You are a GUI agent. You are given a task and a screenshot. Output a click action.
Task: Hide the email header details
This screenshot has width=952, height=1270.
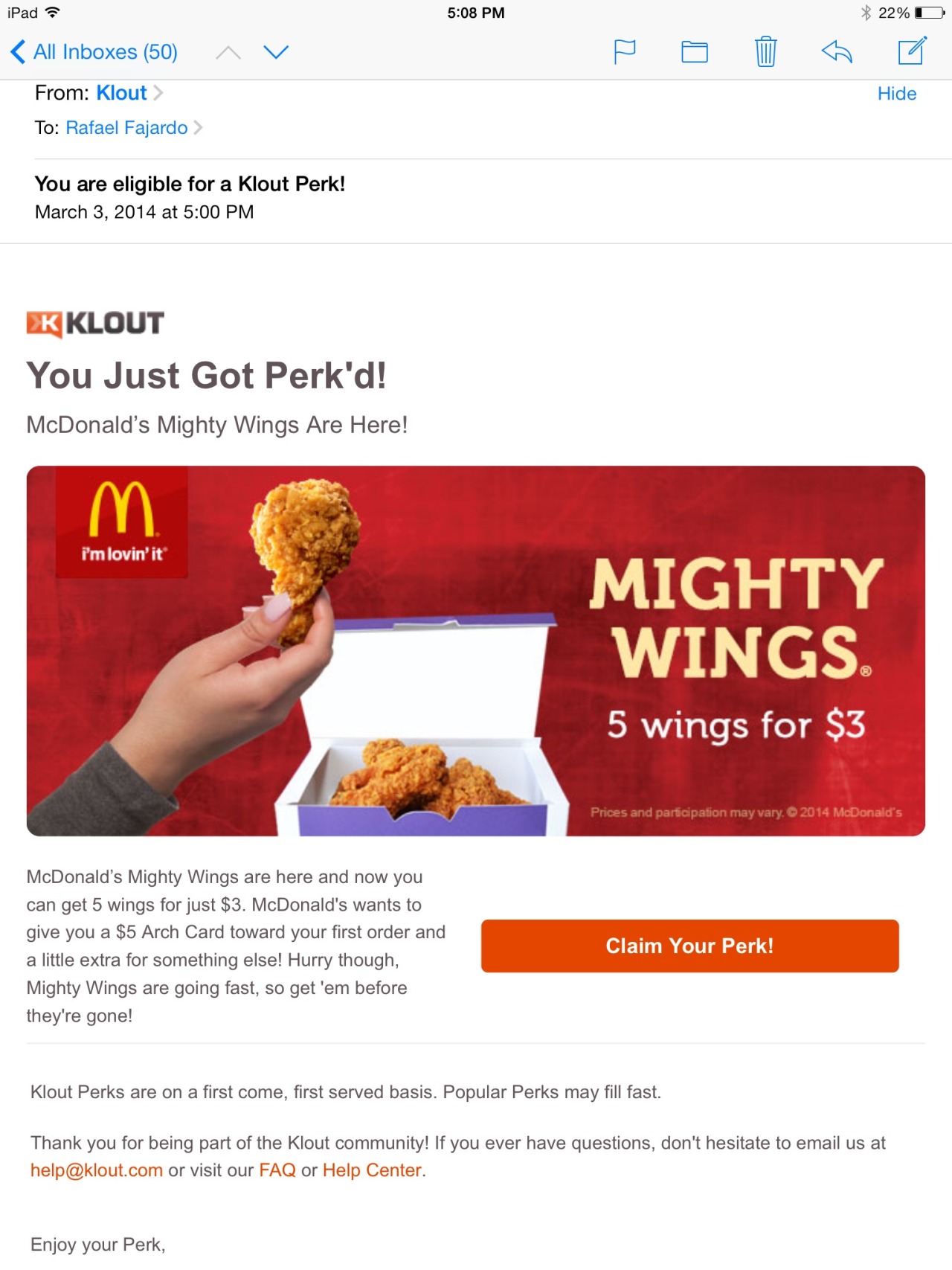pyautogui.click(x=896, y=94)
